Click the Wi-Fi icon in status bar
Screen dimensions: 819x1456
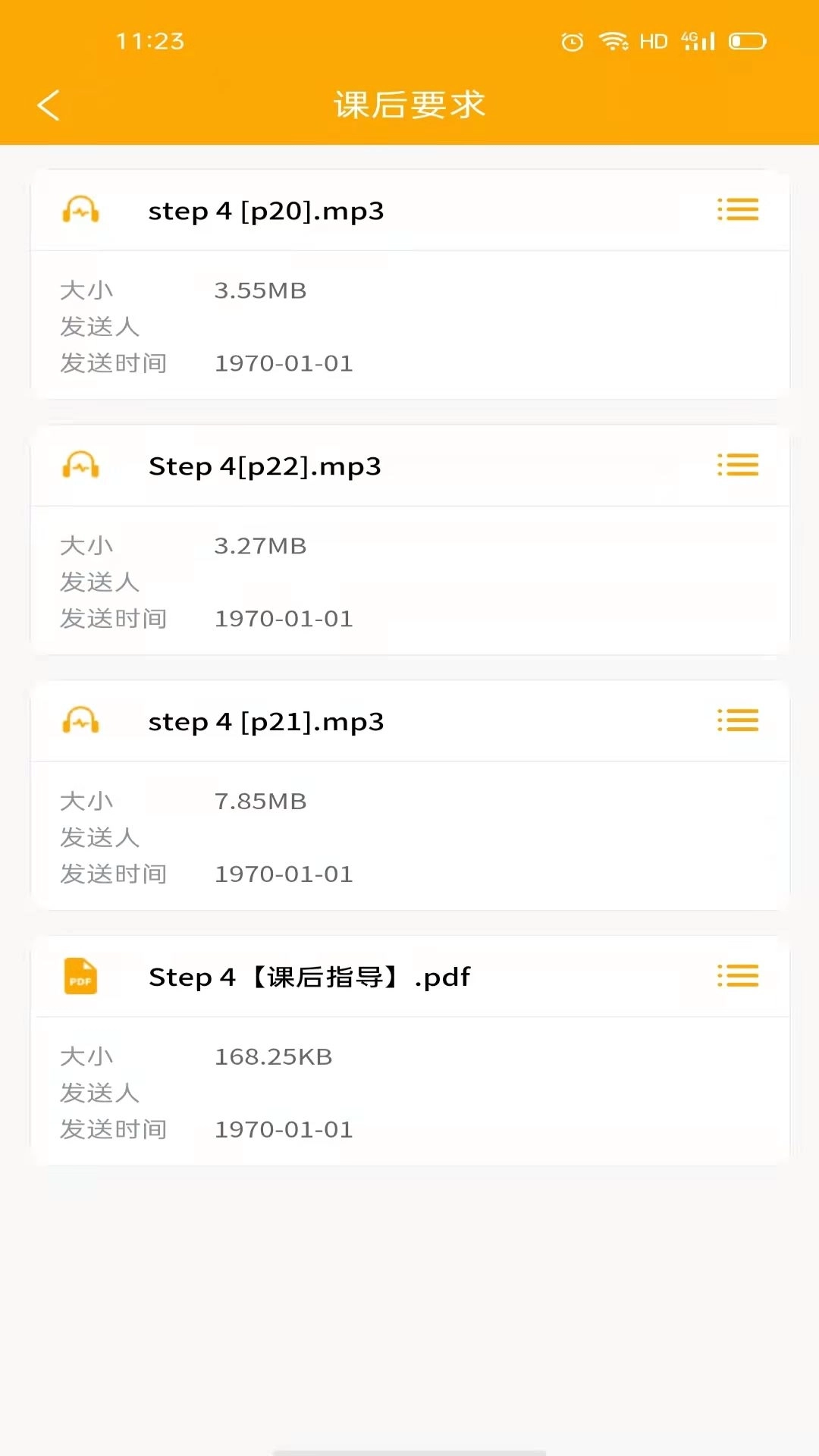coord(611,40)
